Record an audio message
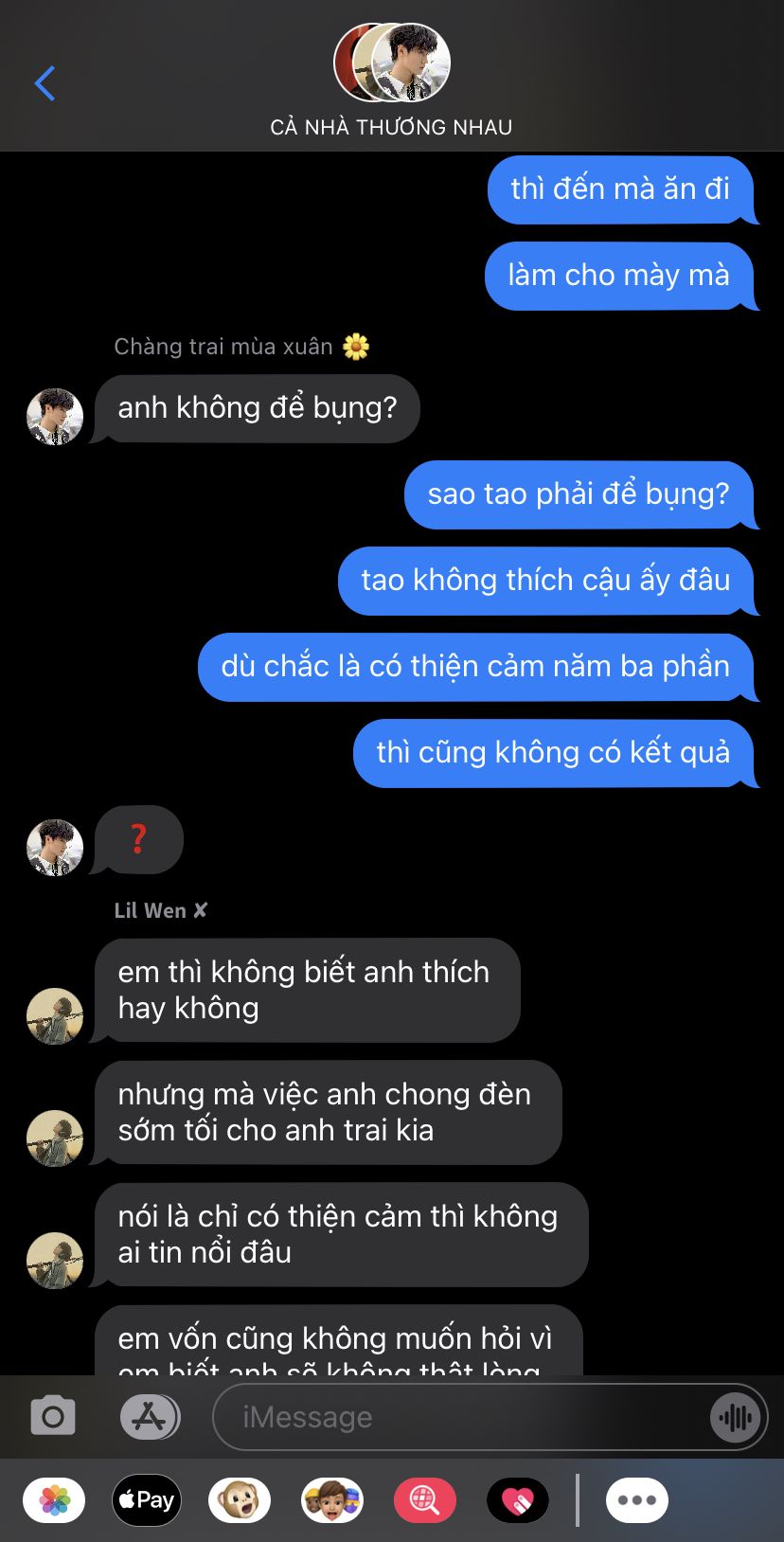Image resolution: width=784 pixels, height=1542 pixels. click(x=735, y=1417)
